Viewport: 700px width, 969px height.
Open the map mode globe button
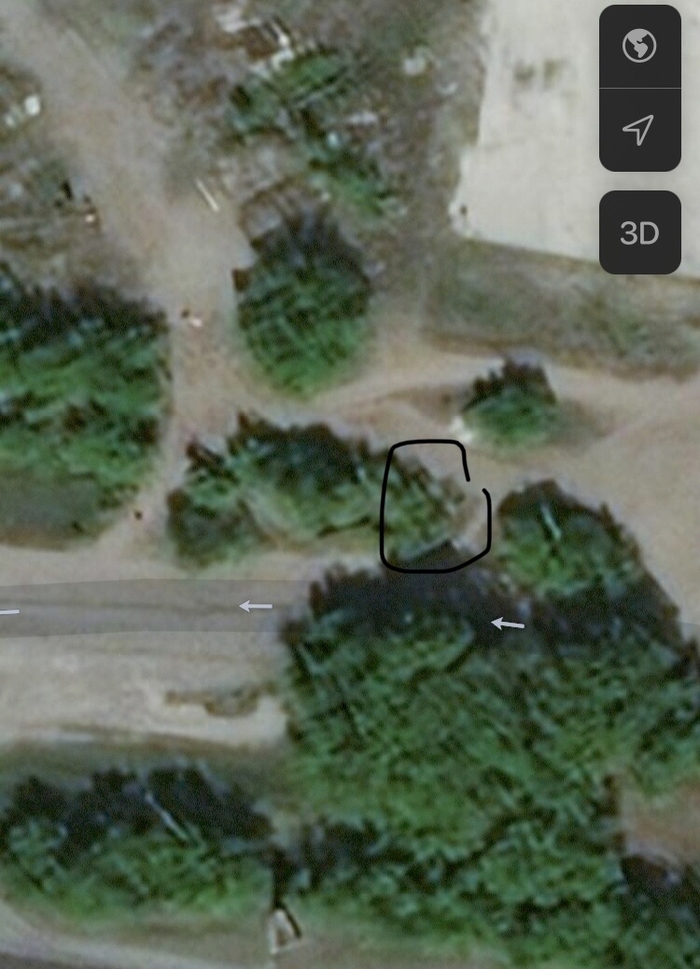click(x=639, y=46)
